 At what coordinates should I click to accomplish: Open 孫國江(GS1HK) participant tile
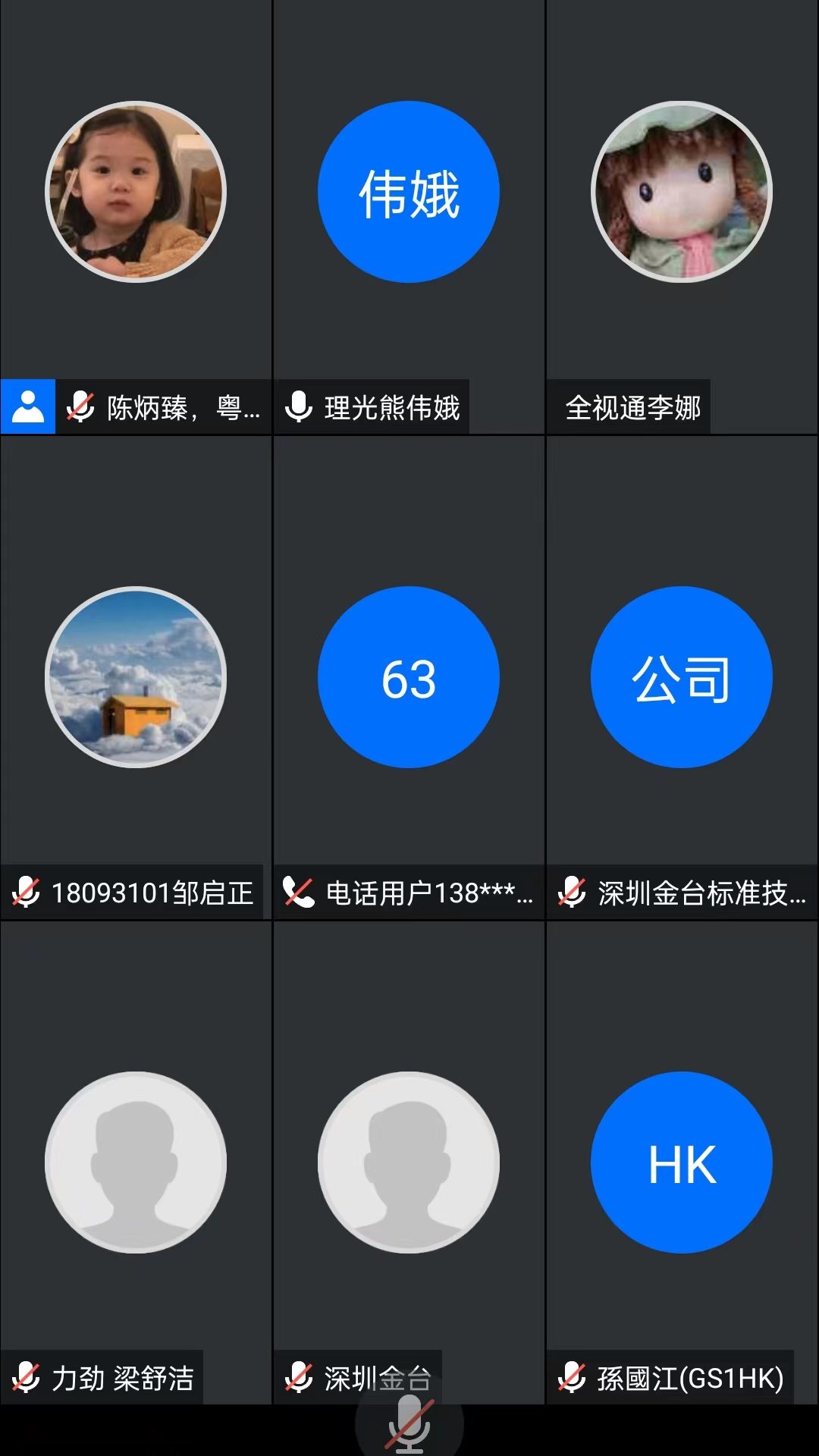point(681,1162)
